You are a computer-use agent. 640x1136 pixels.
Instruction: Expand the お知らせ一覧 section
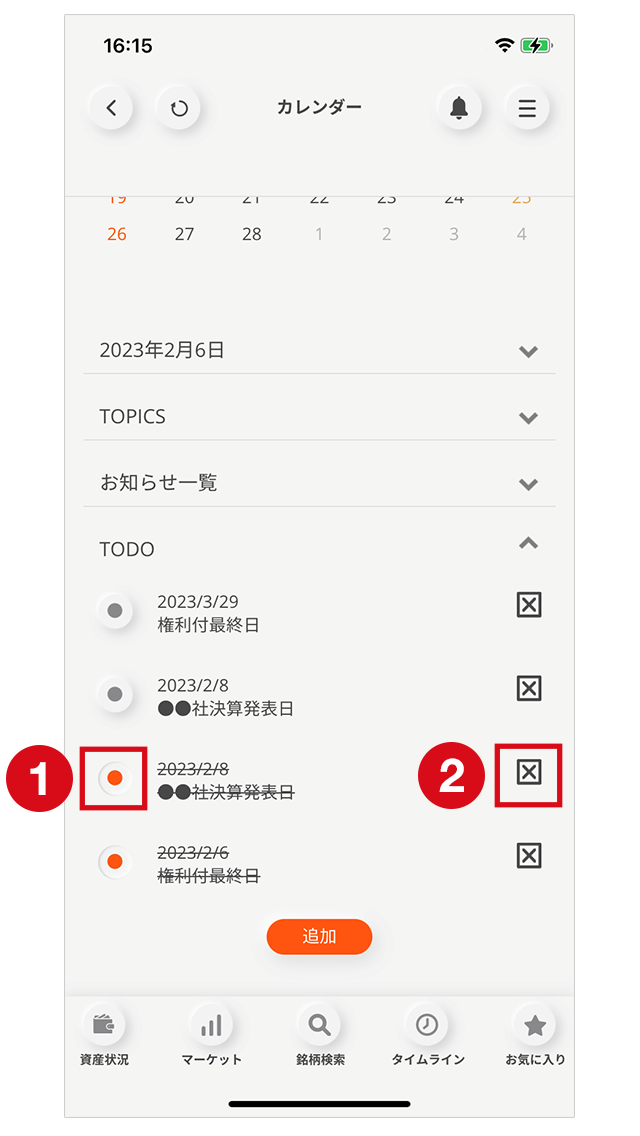[x=319, y=483]
